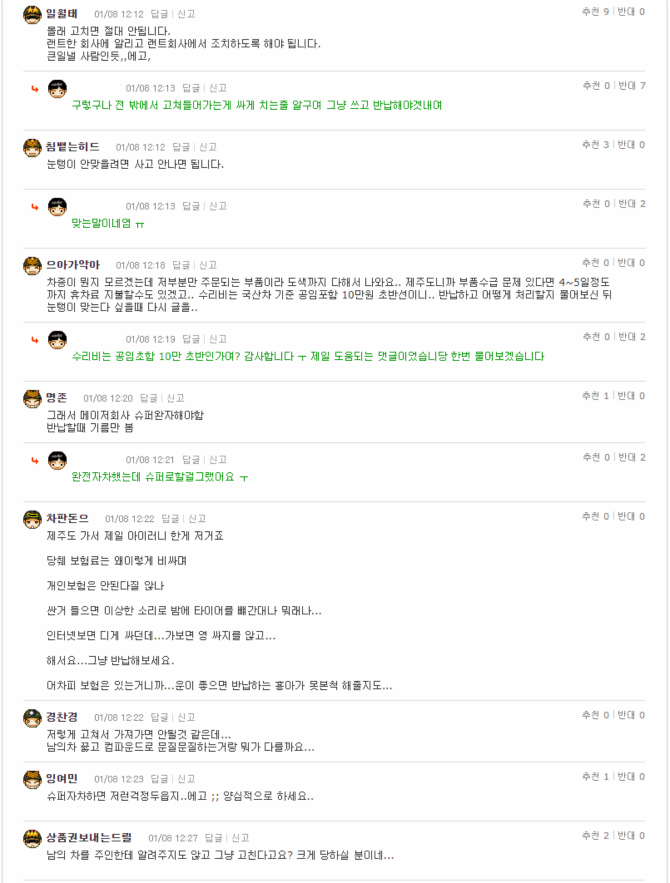Screen dimensions: 670x883
Task: Report (신고) 으아가악아's comment
Action: 207,265
